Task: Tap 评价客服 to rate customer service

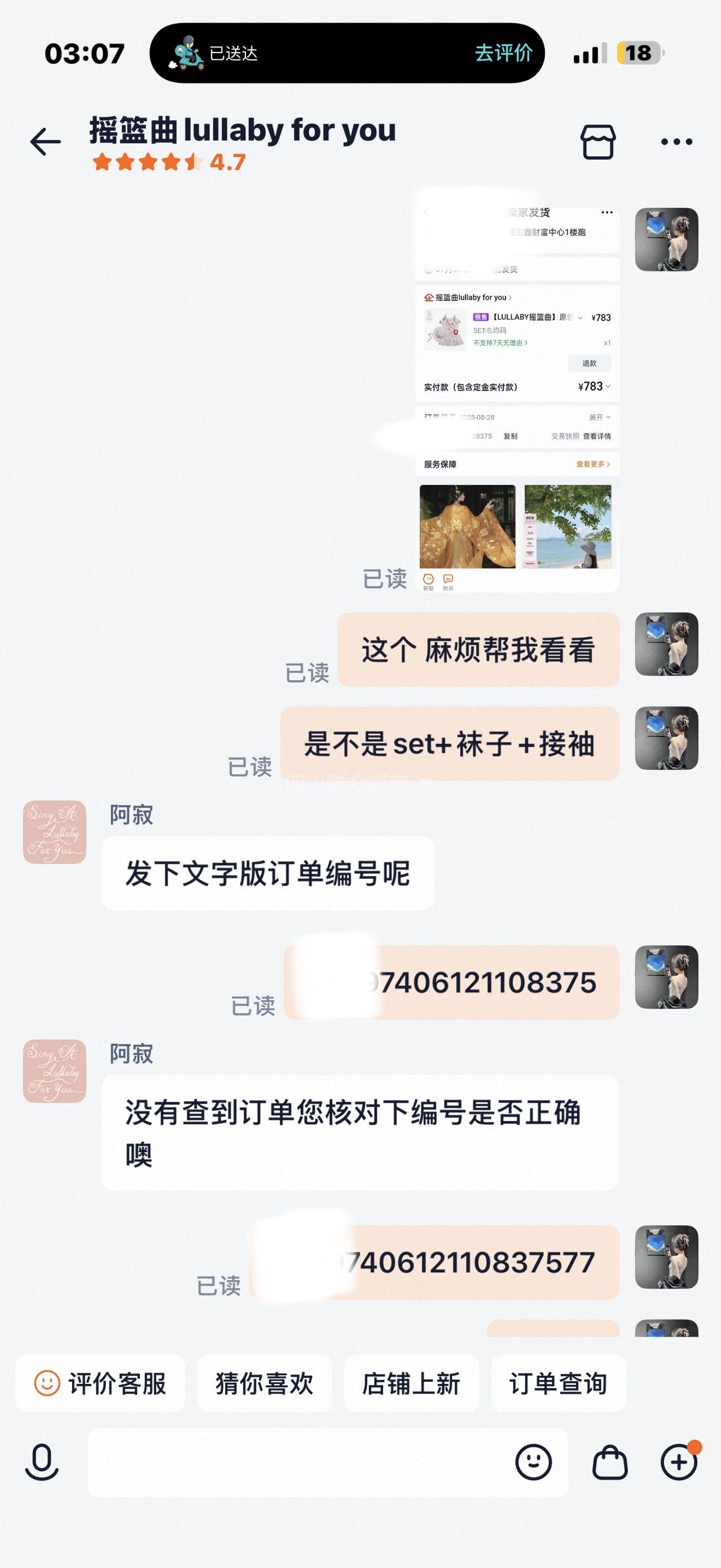Action: pos(100,1383)
